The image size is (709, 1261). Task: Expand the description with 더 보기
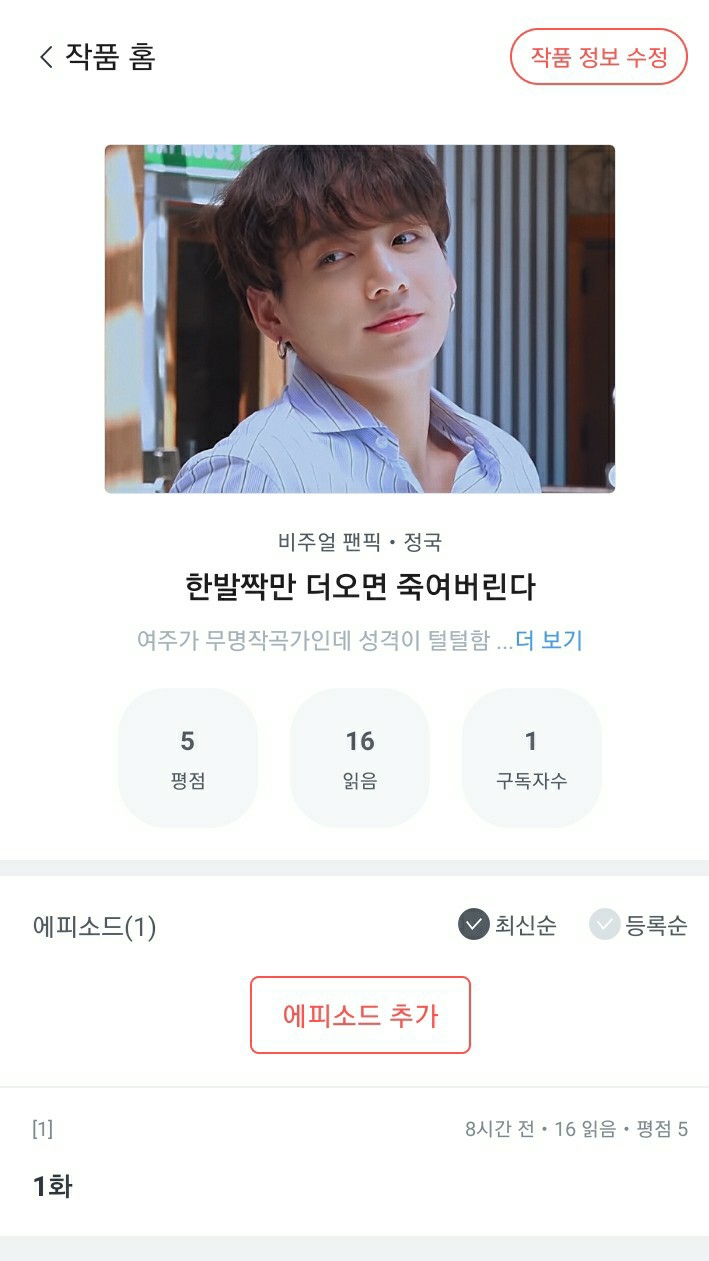coord(549,640)
